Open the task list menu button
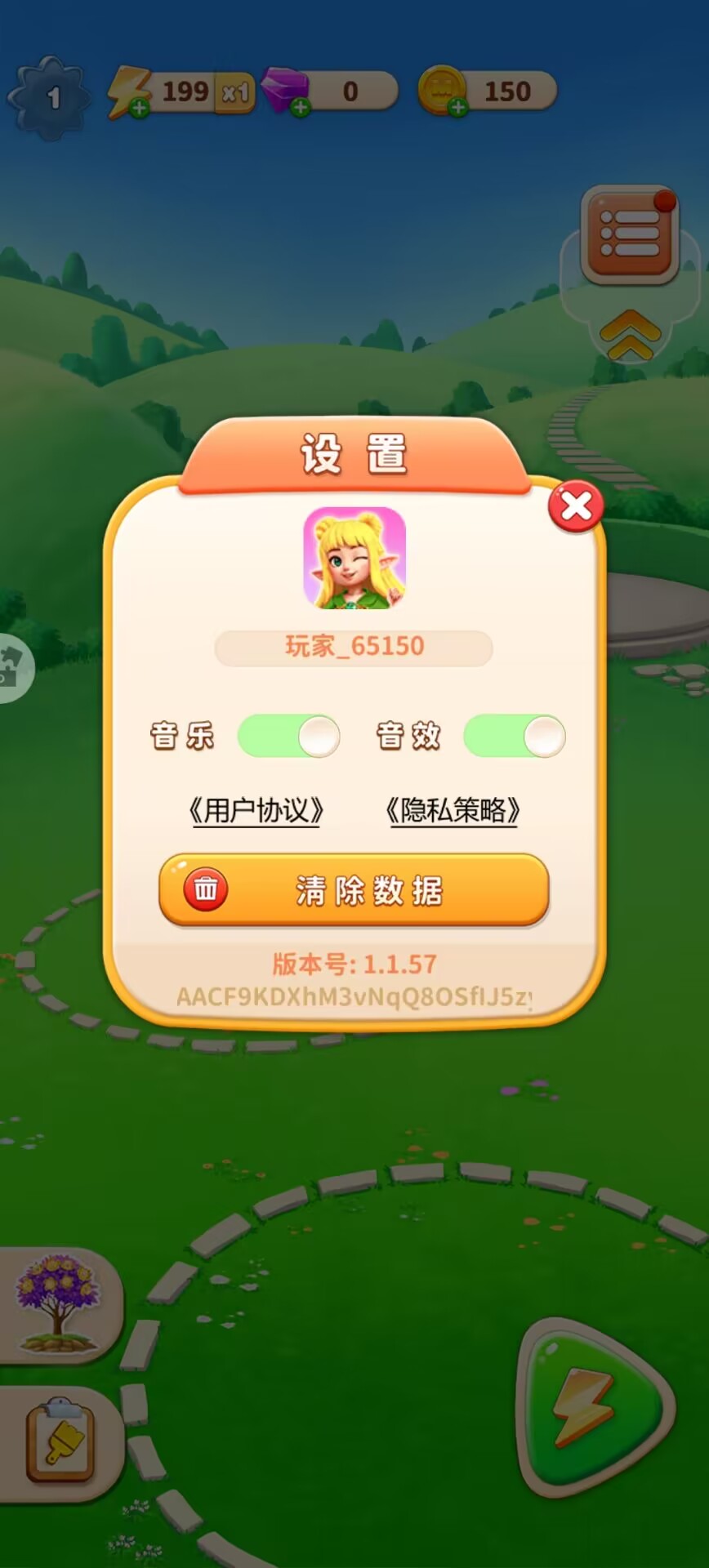 click(630, 234)
